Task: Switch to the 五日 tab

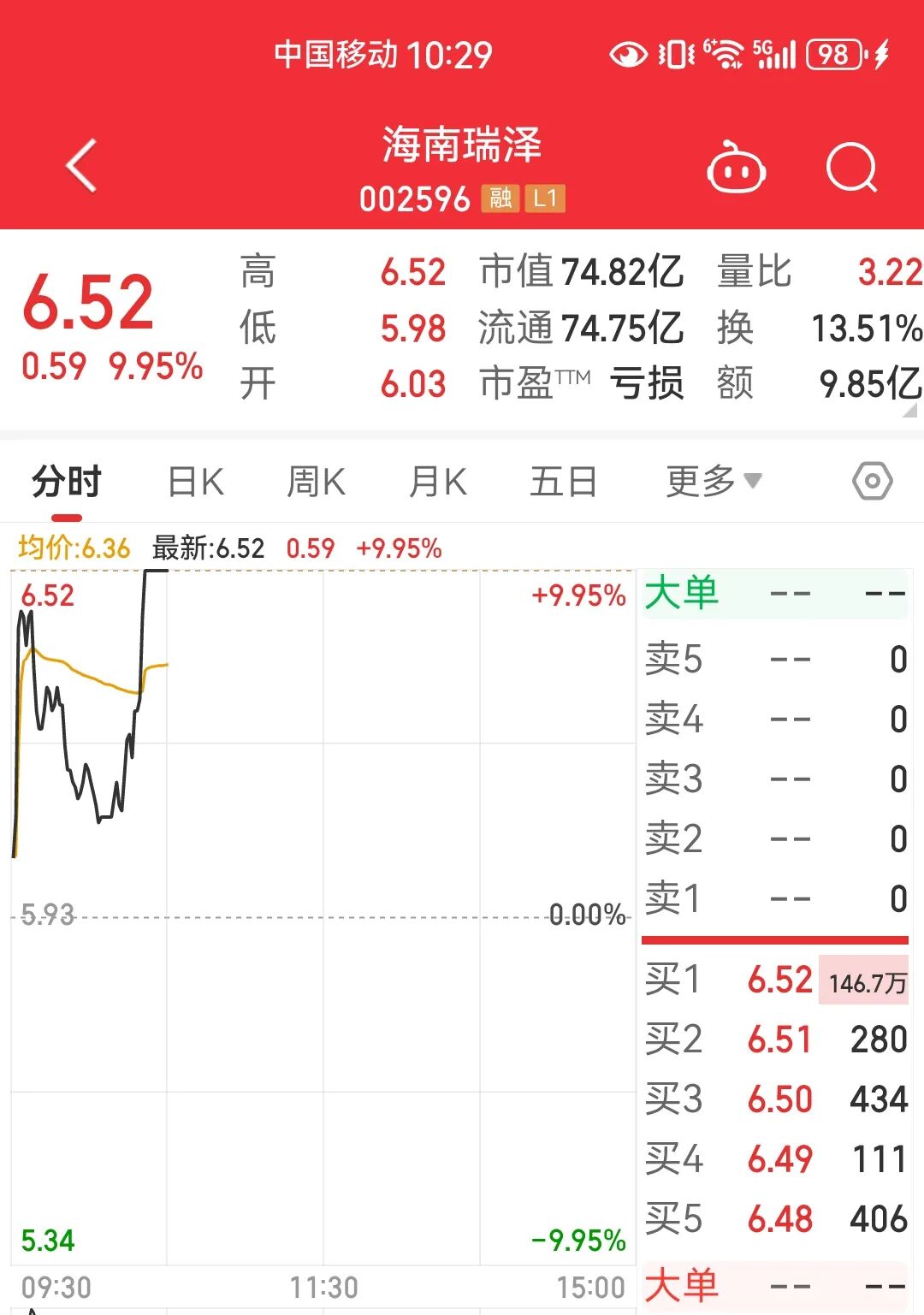Action: pos(563,482)
